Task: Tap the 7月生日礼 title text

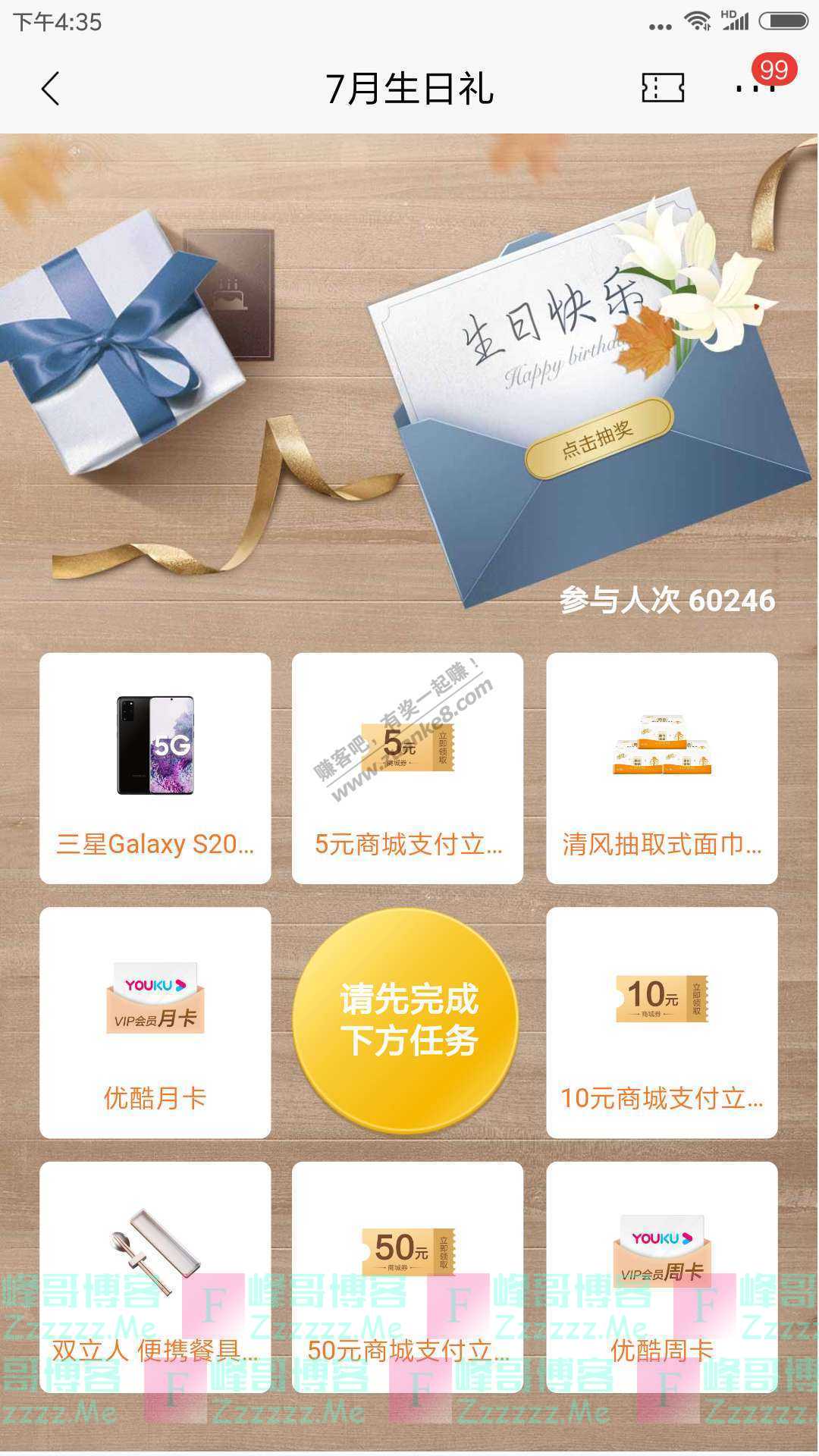Action: [409, 89]
